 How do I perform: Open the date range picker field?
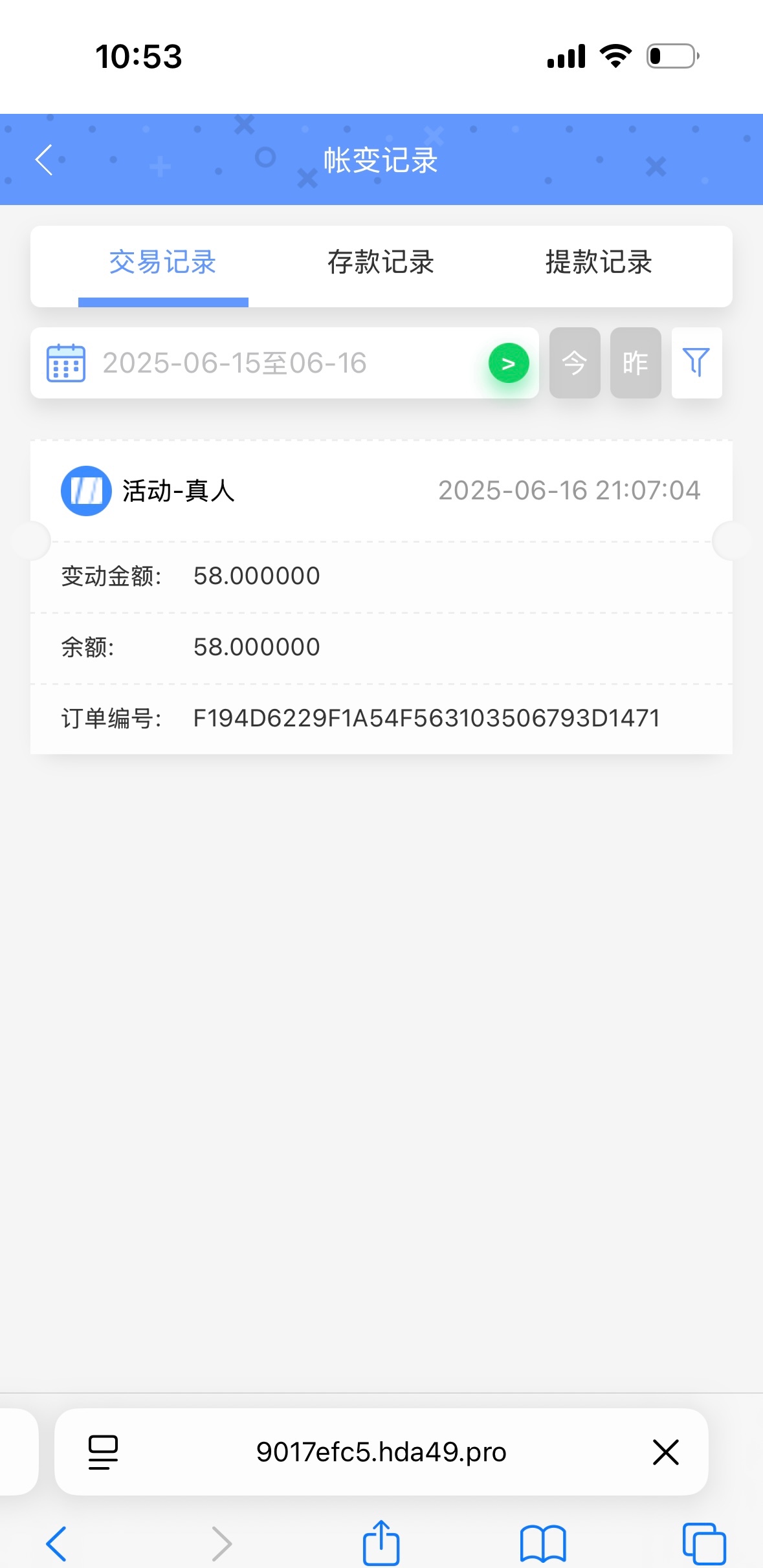(x=259, y=363)
